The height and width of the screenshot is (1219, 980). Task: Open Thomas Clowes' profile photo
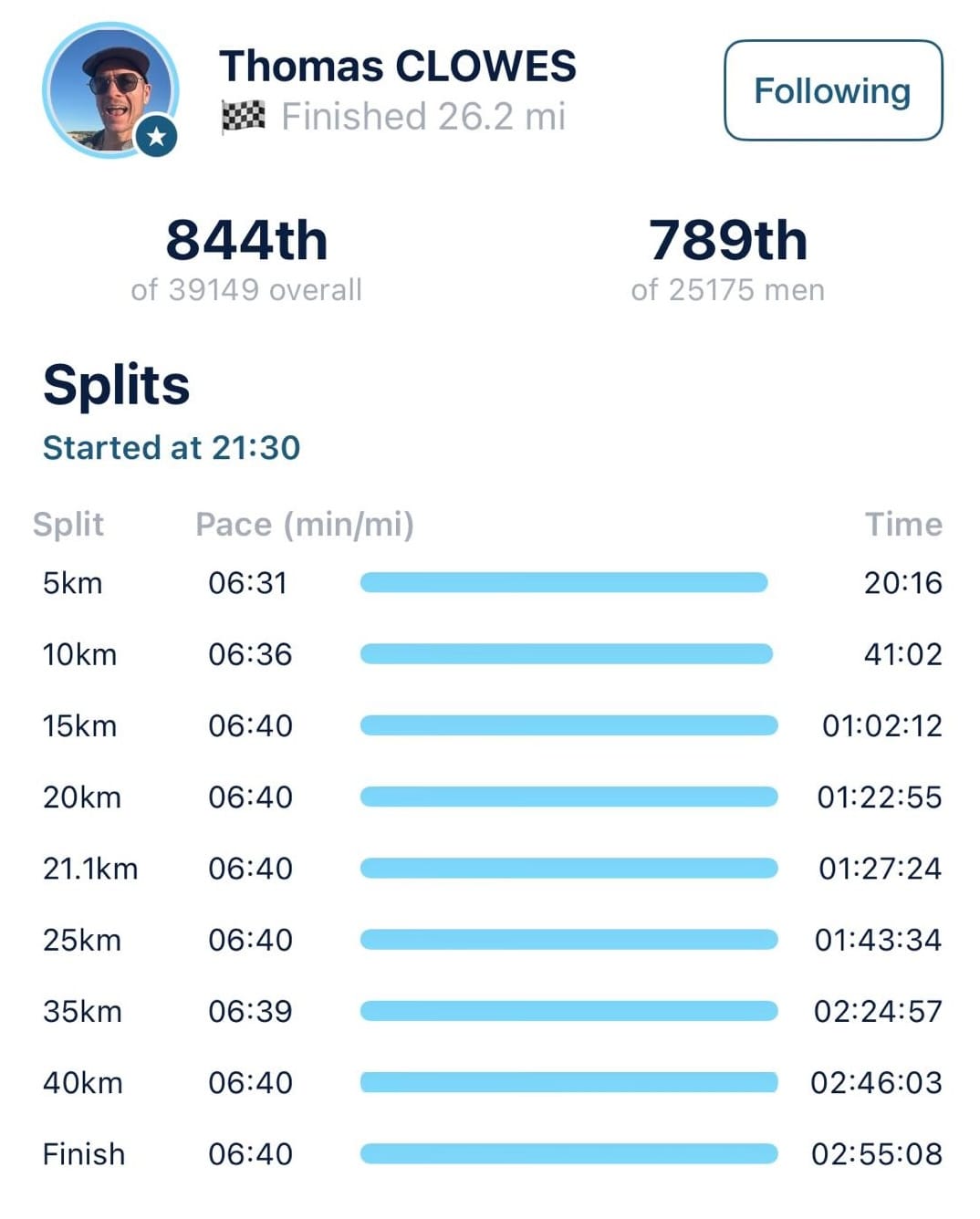(110, 89)
